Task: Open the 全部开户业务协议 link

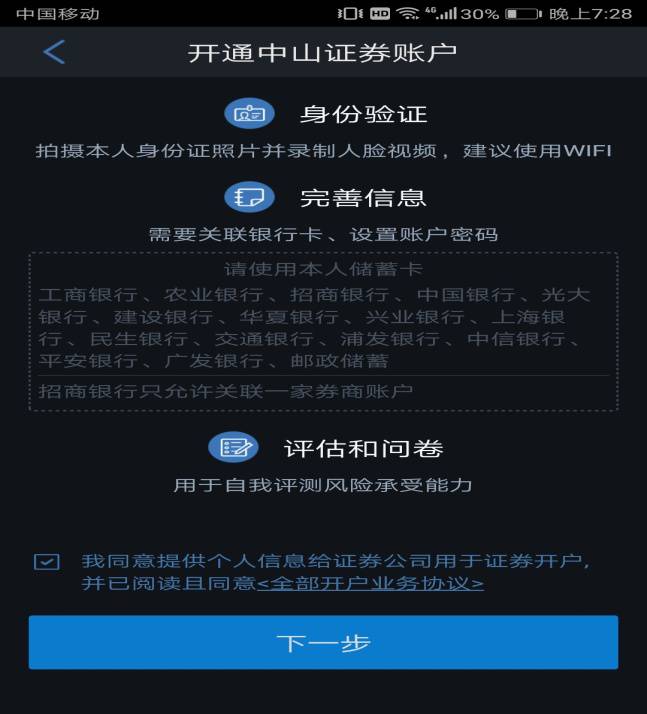Action: click(x=370, y=583)
